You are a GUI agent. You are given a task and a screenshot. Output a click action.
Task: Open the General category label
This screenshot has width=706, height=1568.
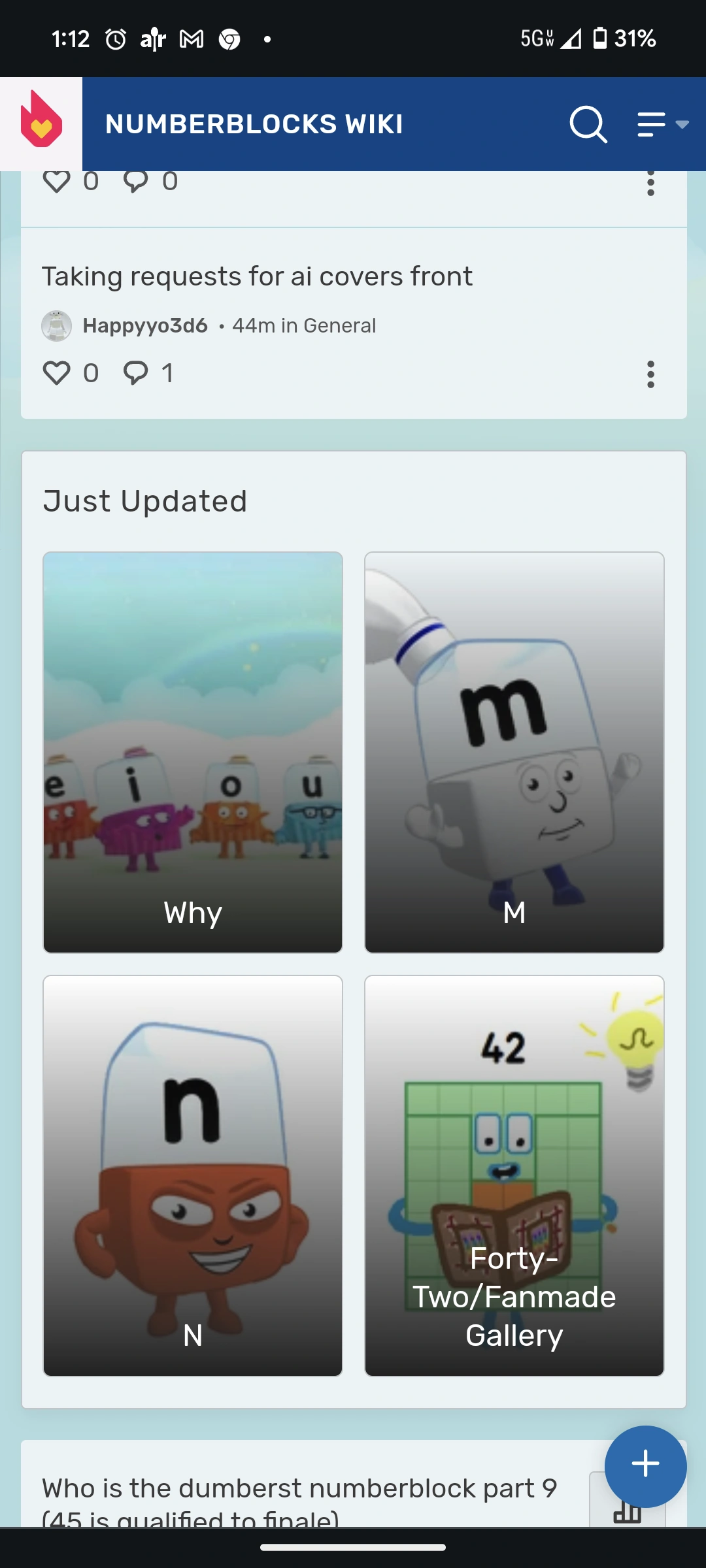pos(341,325)
